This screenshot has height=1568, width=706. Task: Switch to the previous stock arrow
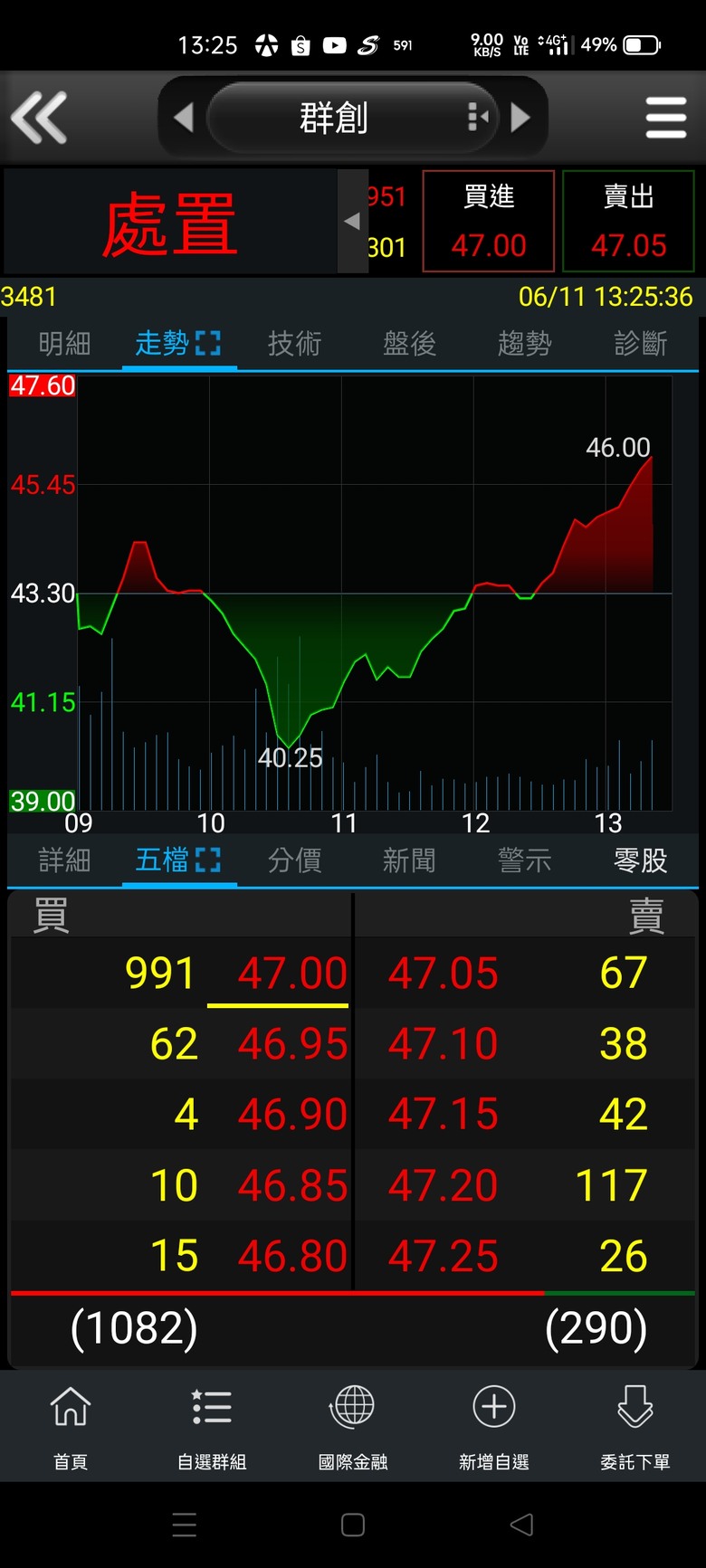click(x=184, y=118)
